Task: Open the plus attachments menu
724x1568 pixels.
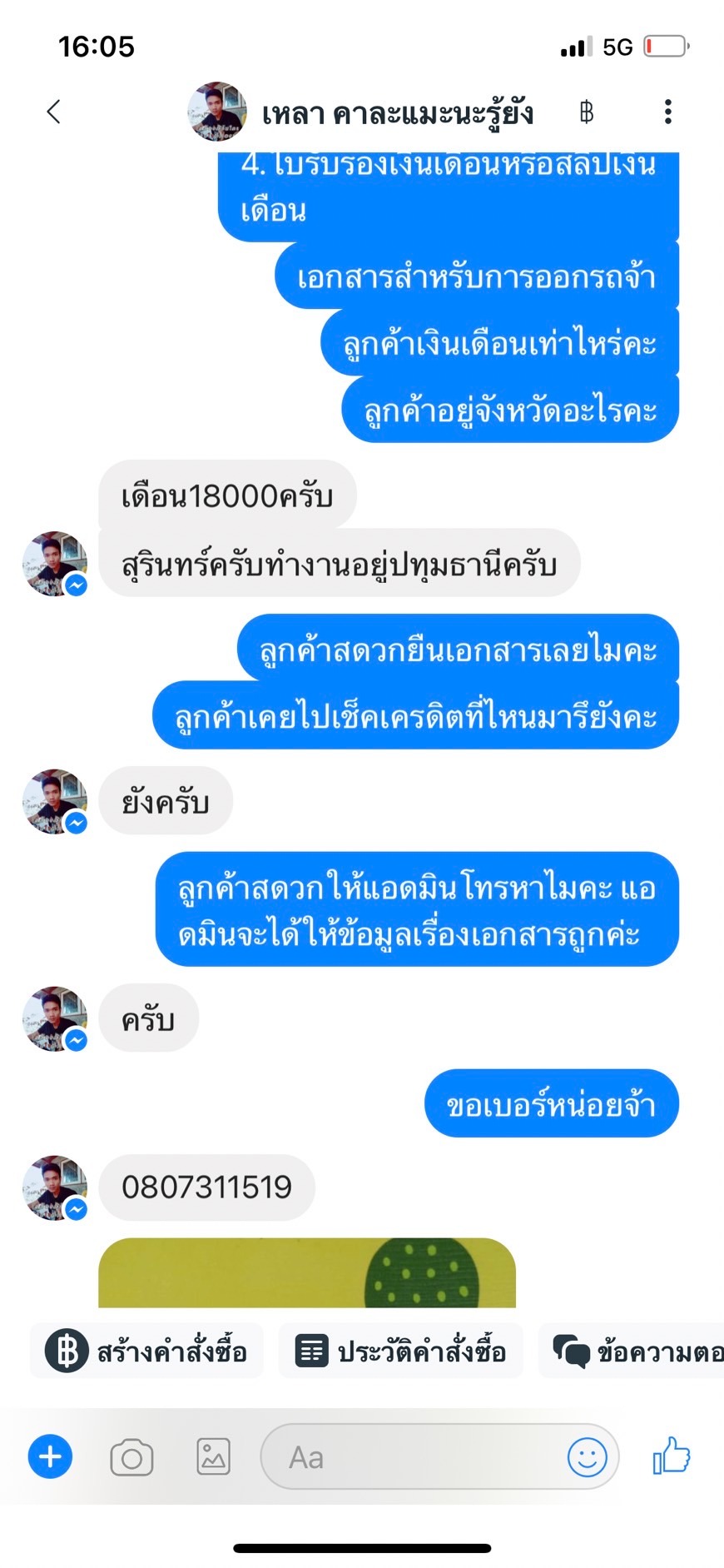Action: 51,1457
